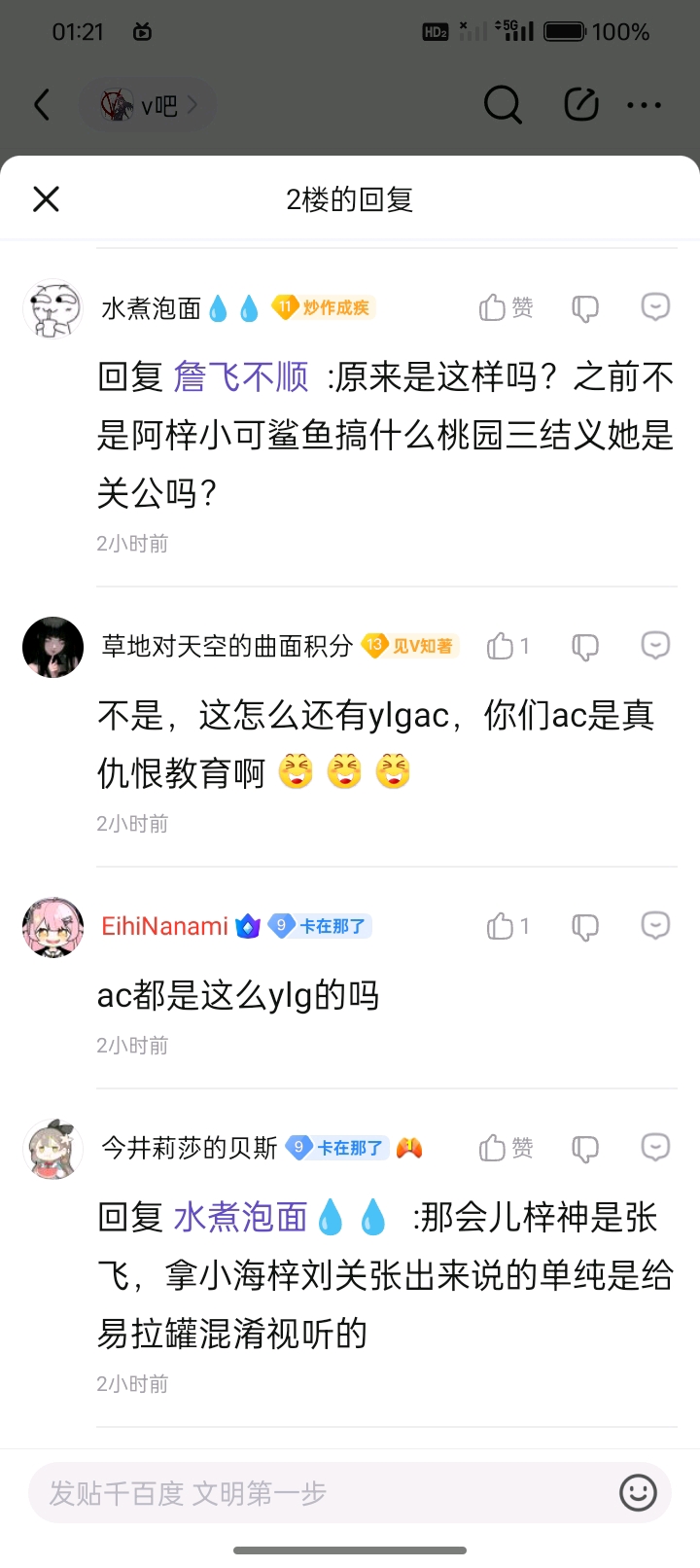Screen dimensions: 700x1568
Task: Dislike EihiNanami's comment
Action: [x=584, y=926]
